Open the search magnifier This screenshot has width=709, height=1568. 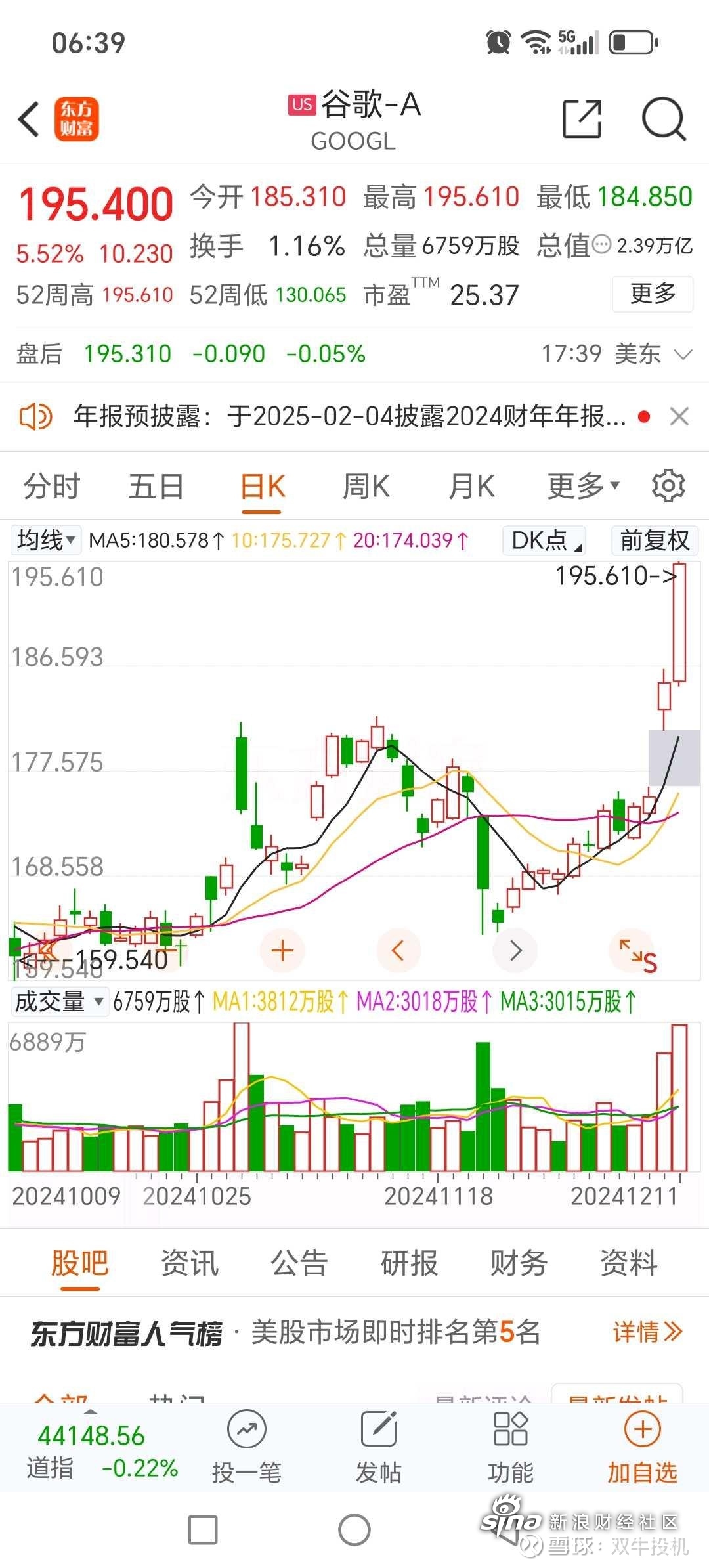pos(664,119)
